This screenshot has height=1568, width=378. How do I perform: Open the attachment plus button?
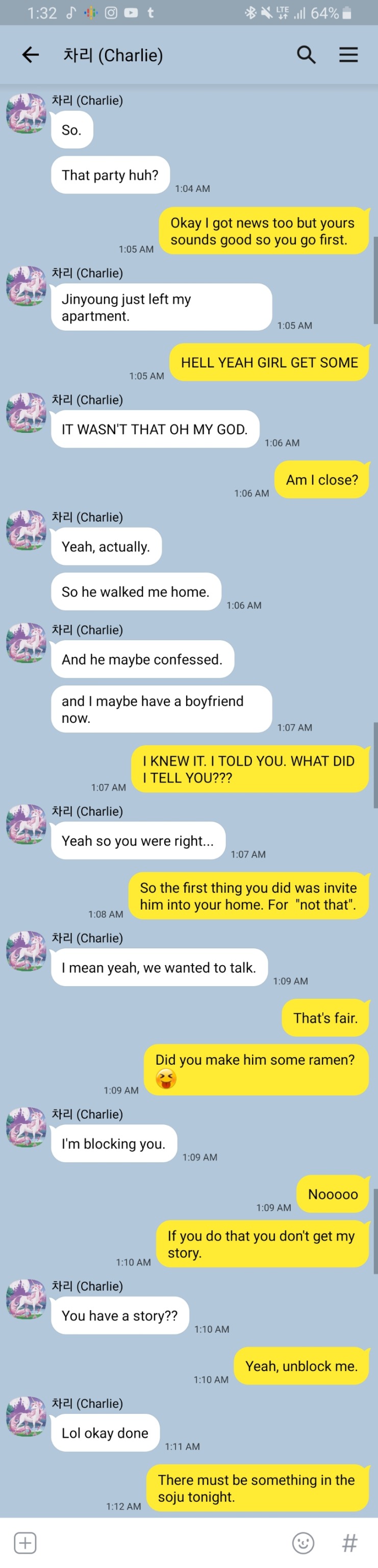pyautogui.click(x=25, y=1542)
